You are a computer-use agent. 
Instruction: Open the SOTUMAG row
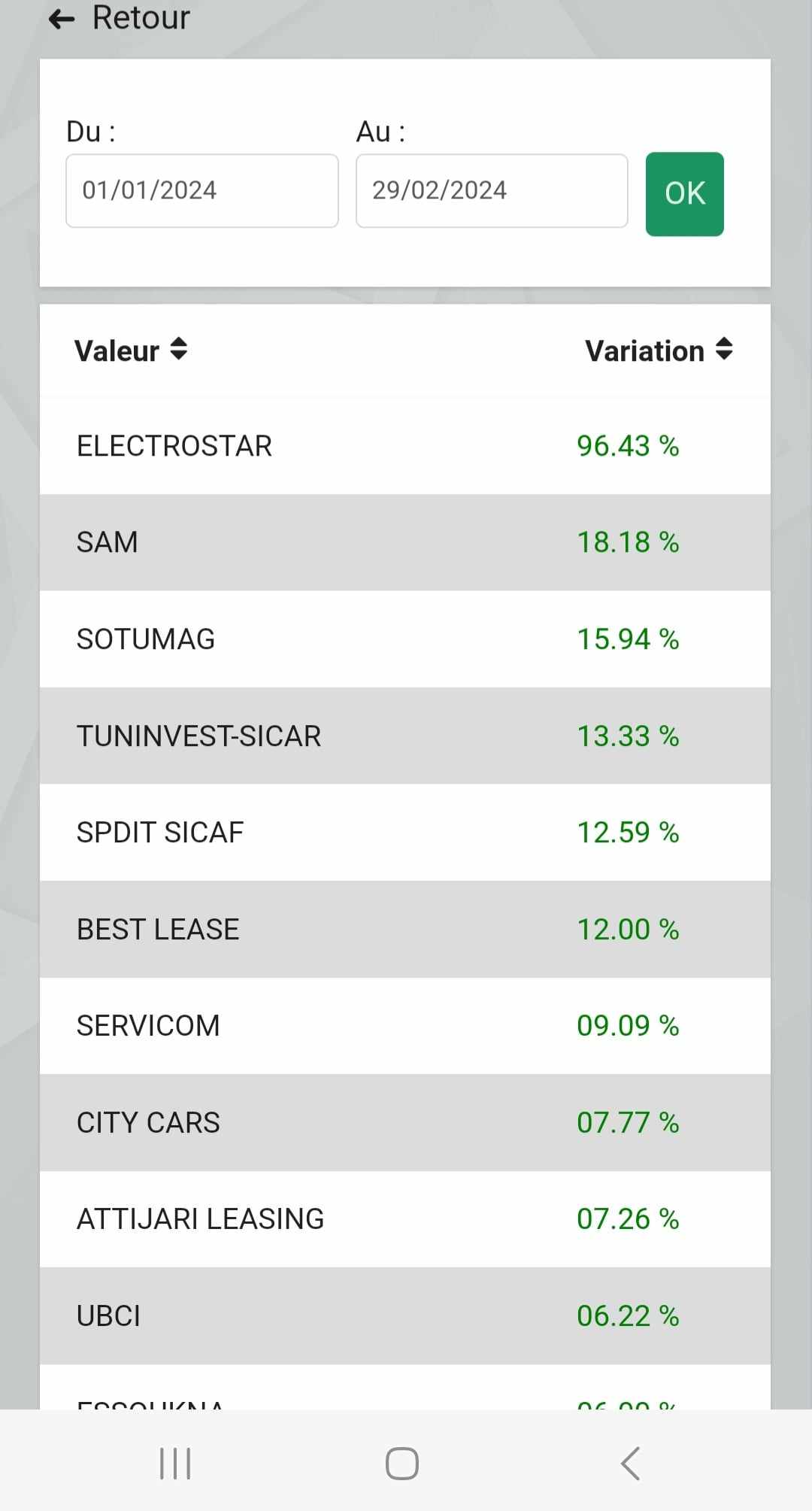[x=405, y=639]
